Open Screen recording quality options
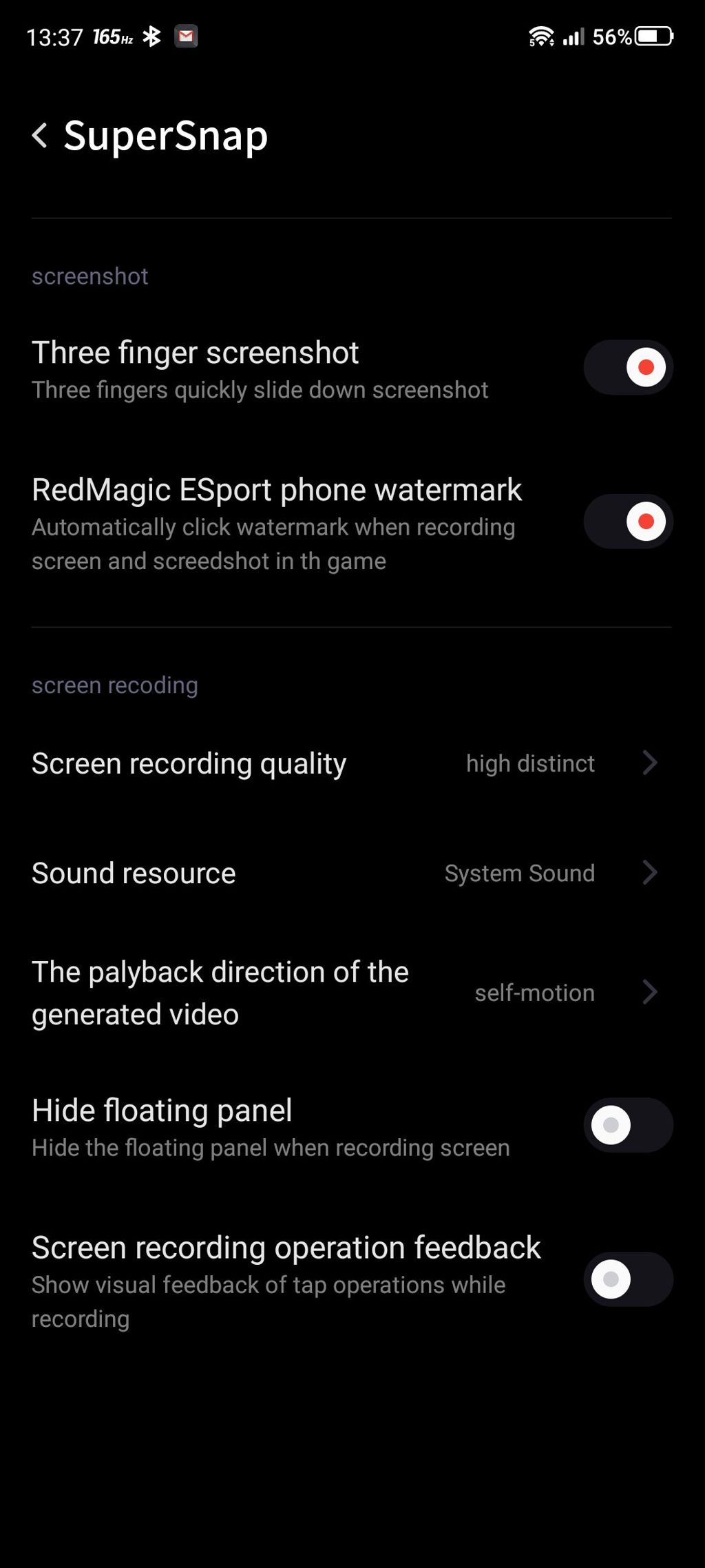This screenshot has width=705, height=1568. 351,763
